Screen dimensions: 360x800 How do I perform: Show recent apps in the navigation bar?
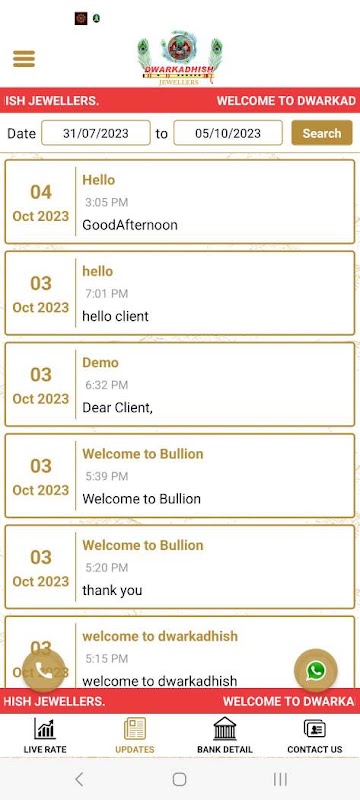point(280,779)
